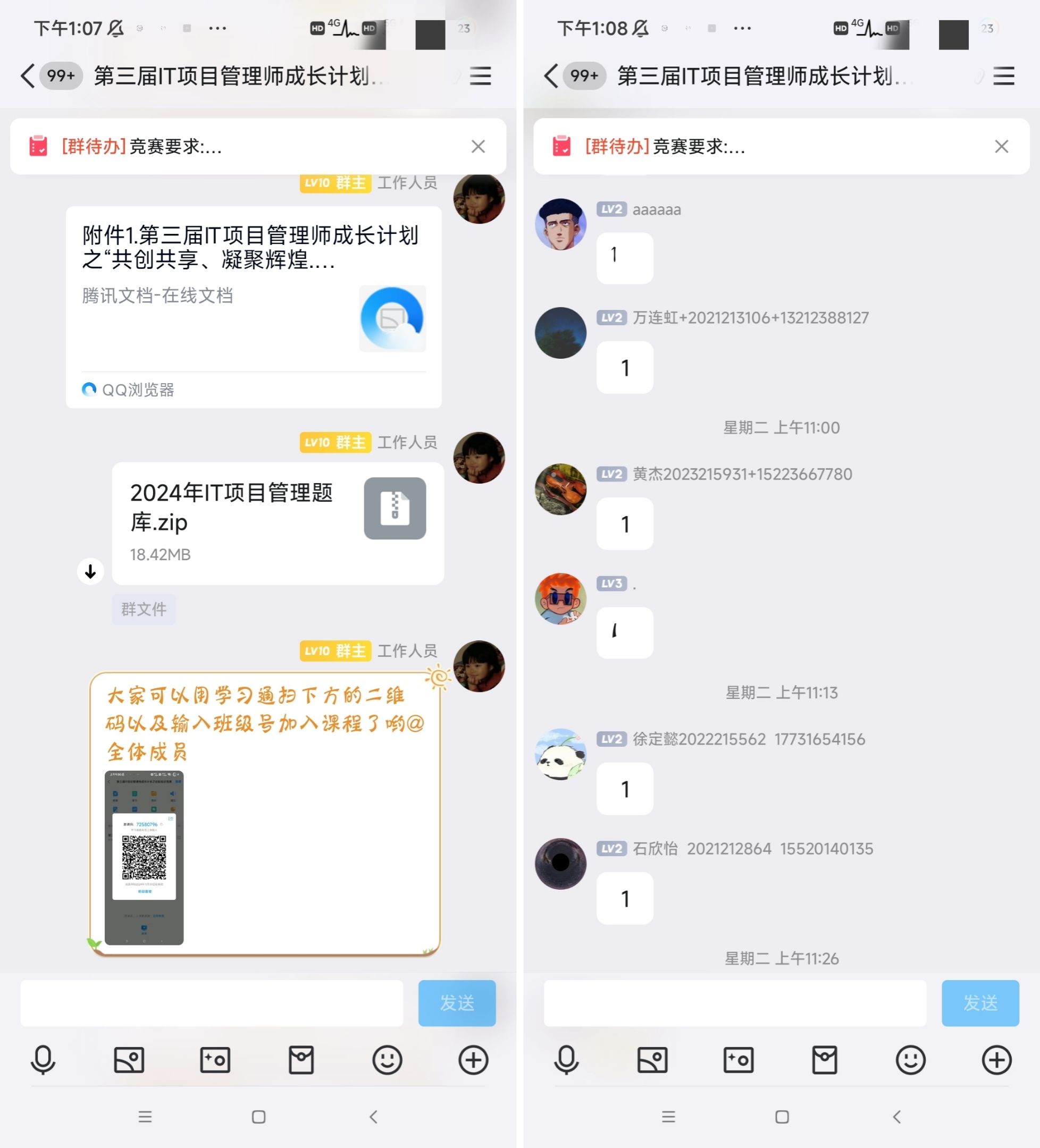Close the 群待办 banner above aaaaaa's message
Image resolution: width=1040 pixels, height=1148 pixels.
pos(1001,146)
